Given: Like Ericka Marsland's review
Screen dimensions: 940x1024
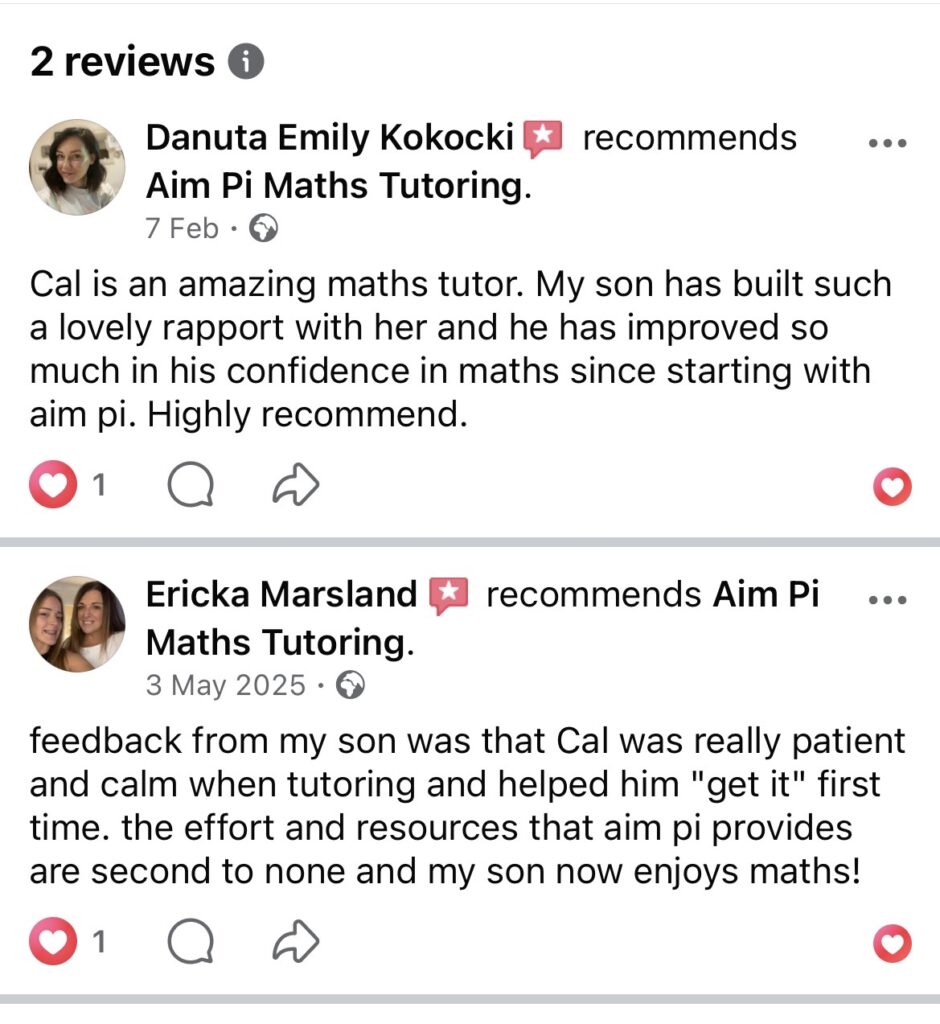Looking at the screenshot, I should tap(54, 941).
